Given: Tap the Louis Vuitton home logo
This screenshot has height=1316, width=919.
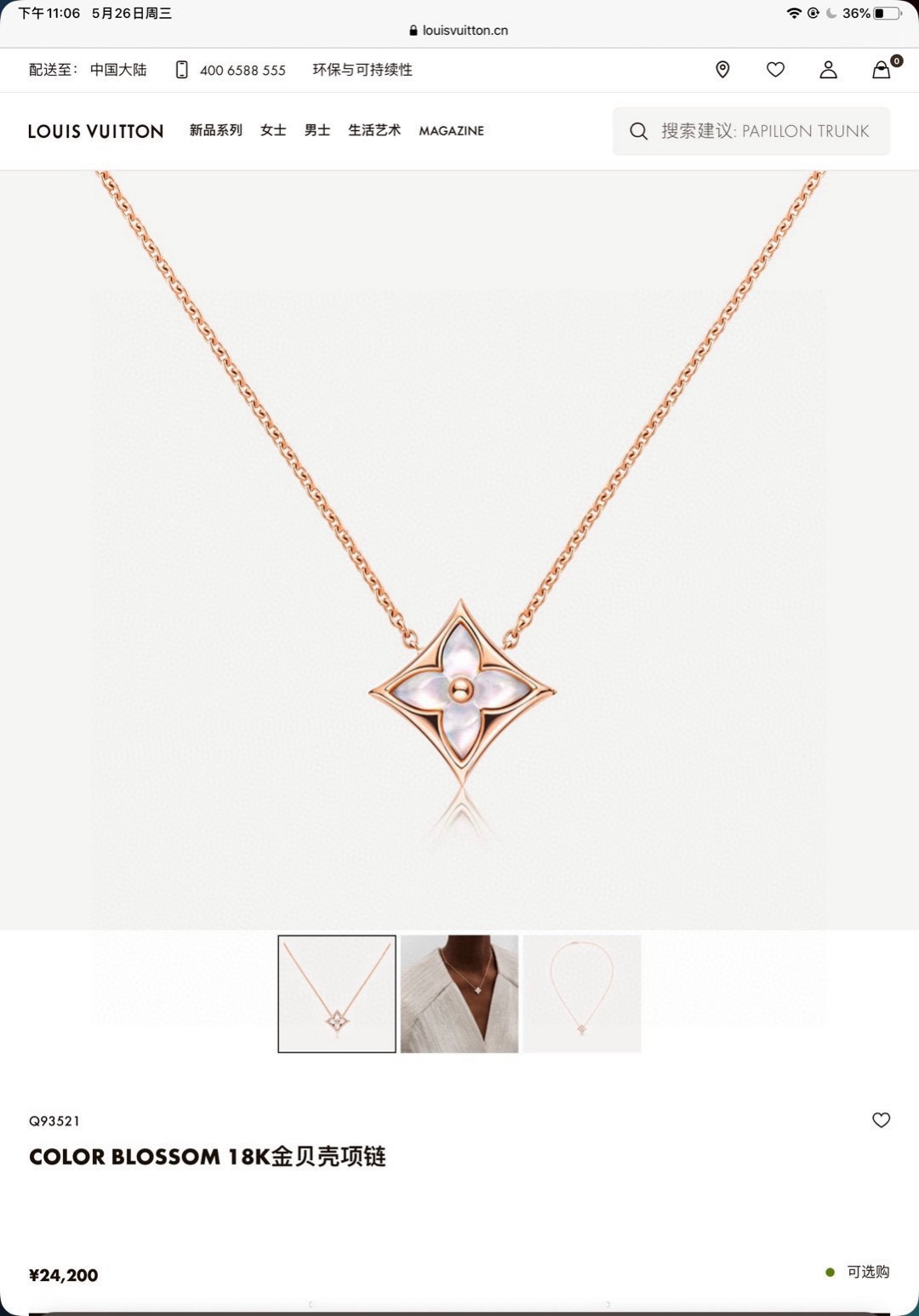Looking at the screenshot, I should click(95, 131).
